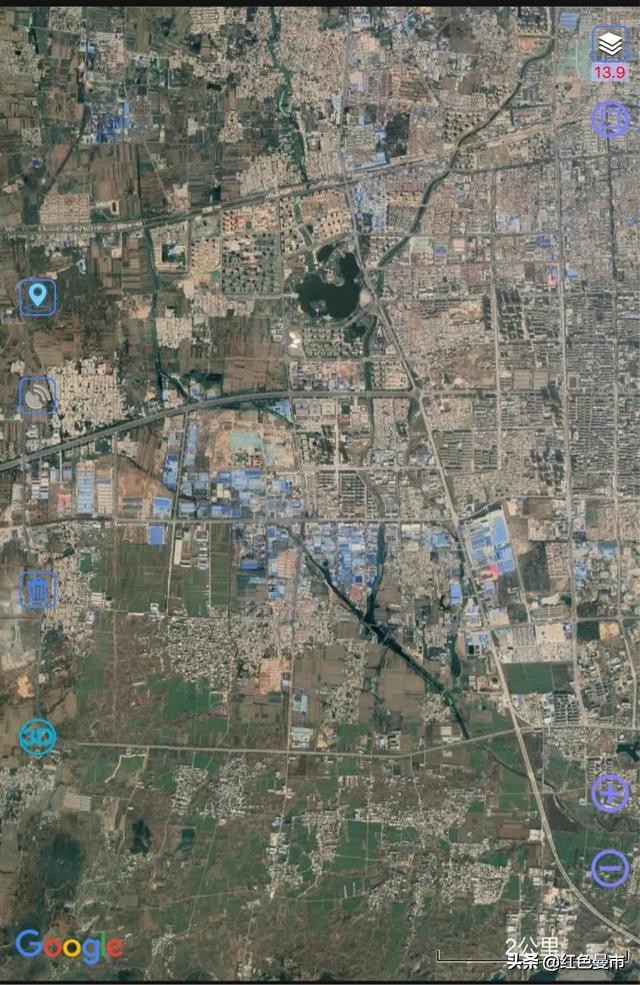Viewport: 640px width, 985px height.
Task: Tap the satellite dish signal icon
Action: [x=38, y=397]
